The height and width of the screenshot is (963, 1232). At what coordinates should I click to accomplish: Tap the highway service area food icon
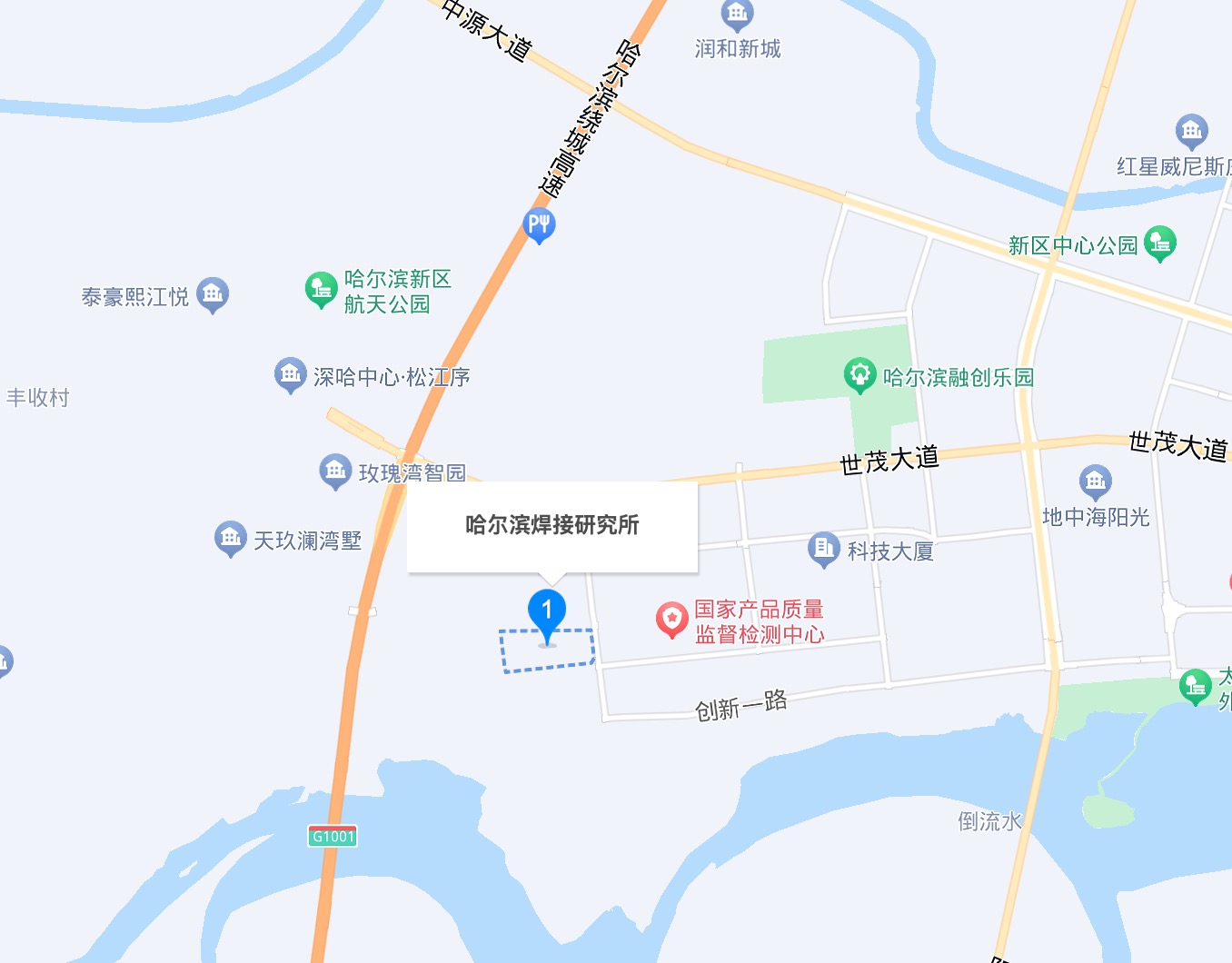(539, 224)
